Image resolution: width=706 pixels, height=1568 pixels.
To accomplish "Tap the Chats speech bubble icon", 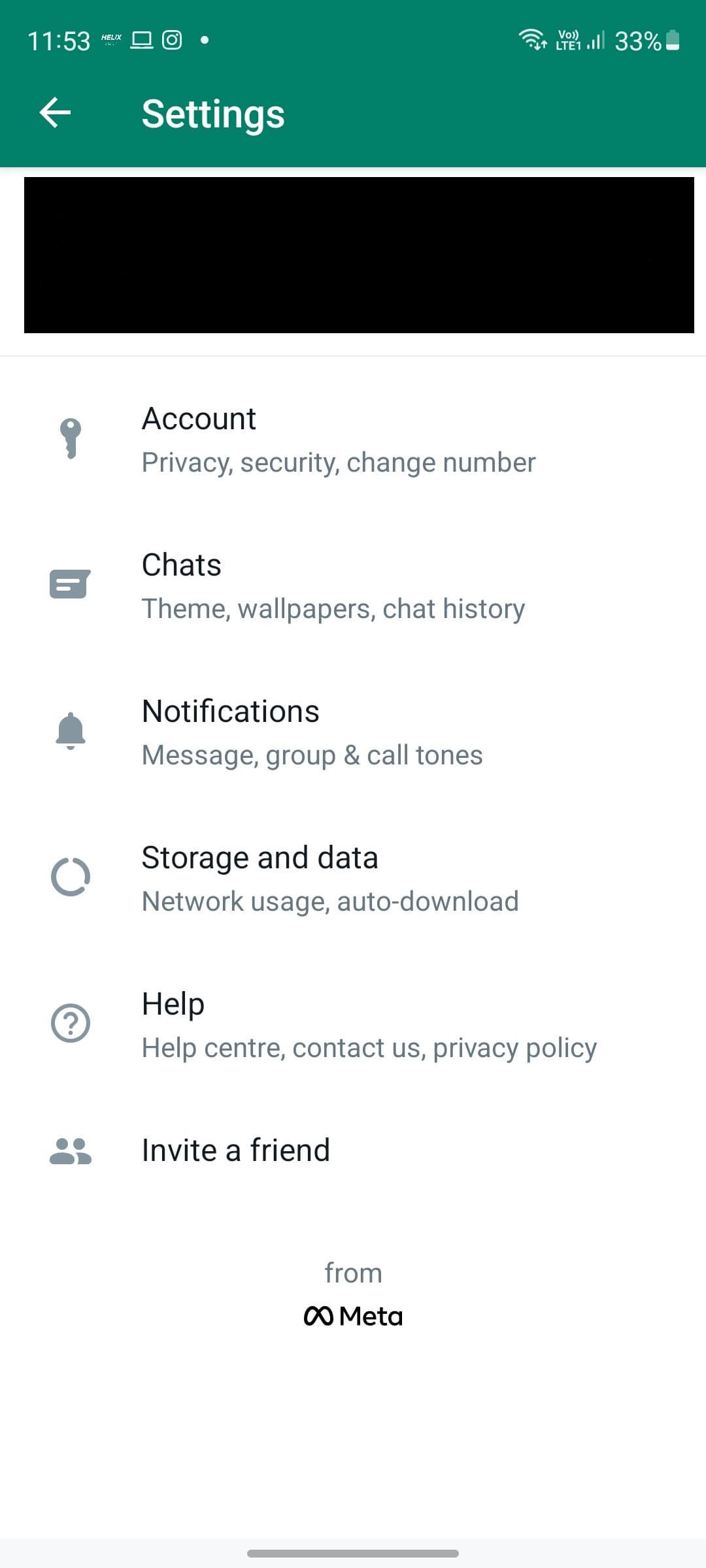I will [70, 585].
